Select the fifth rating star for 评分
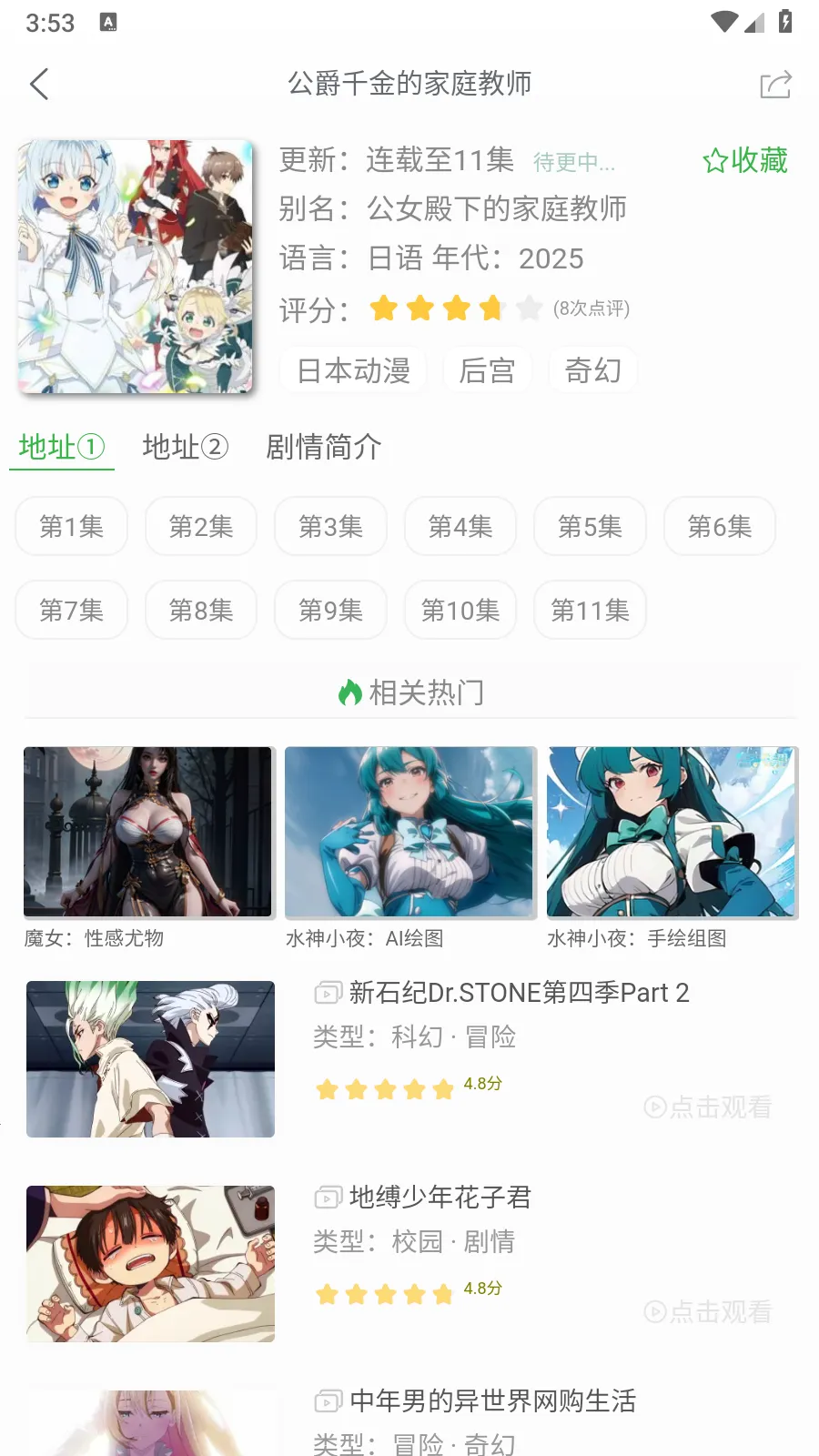 (x=528, y=308)
